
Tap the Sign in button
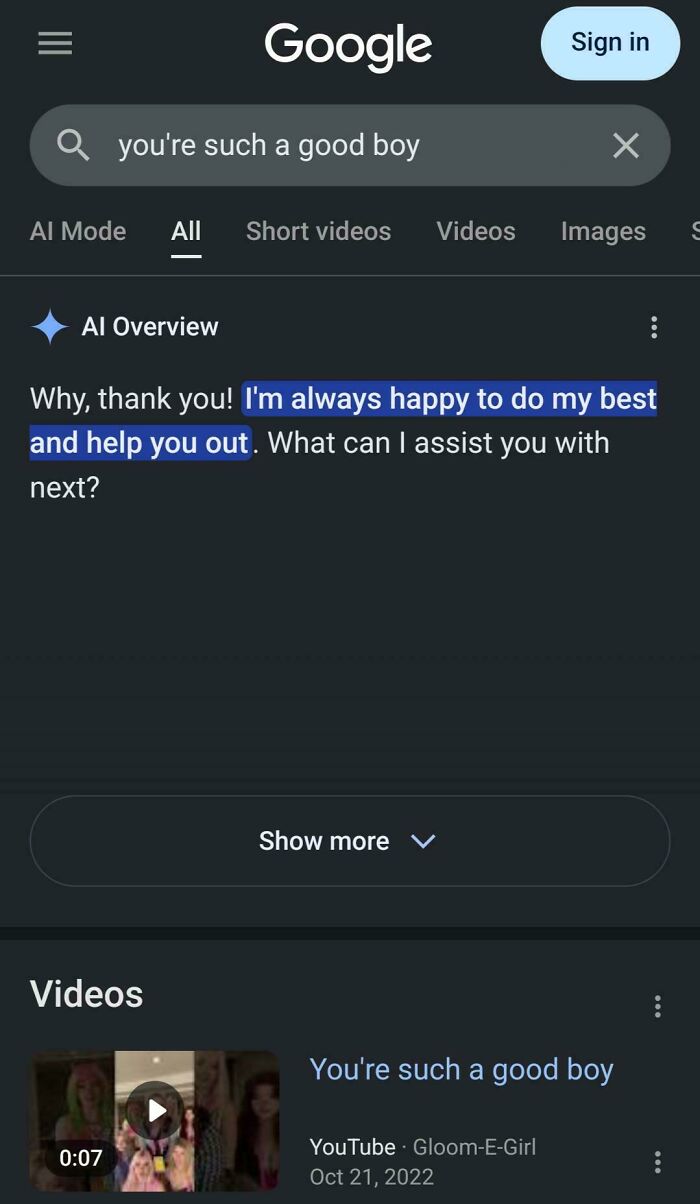(610, 43)
